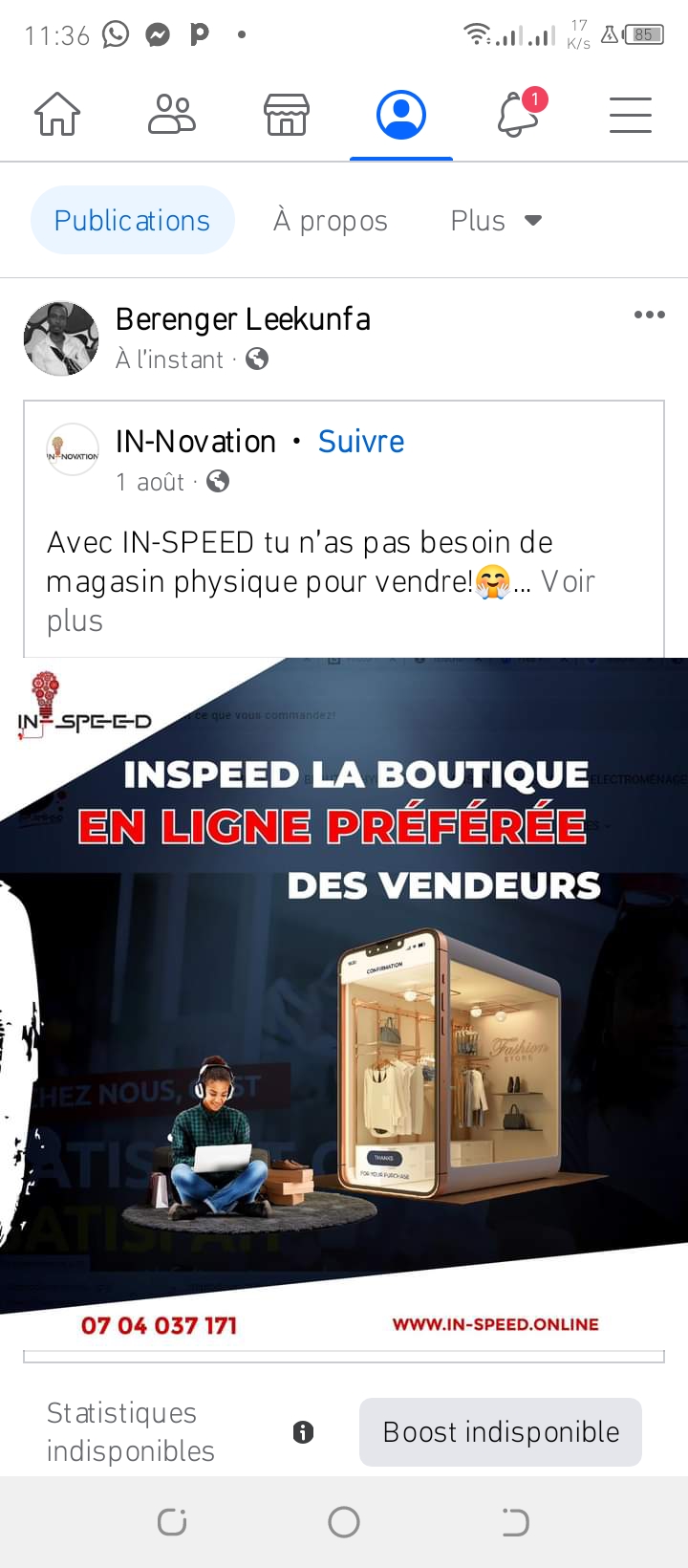Expand the Plus dropdown
688x1568 pixels.
pos(496,221)
